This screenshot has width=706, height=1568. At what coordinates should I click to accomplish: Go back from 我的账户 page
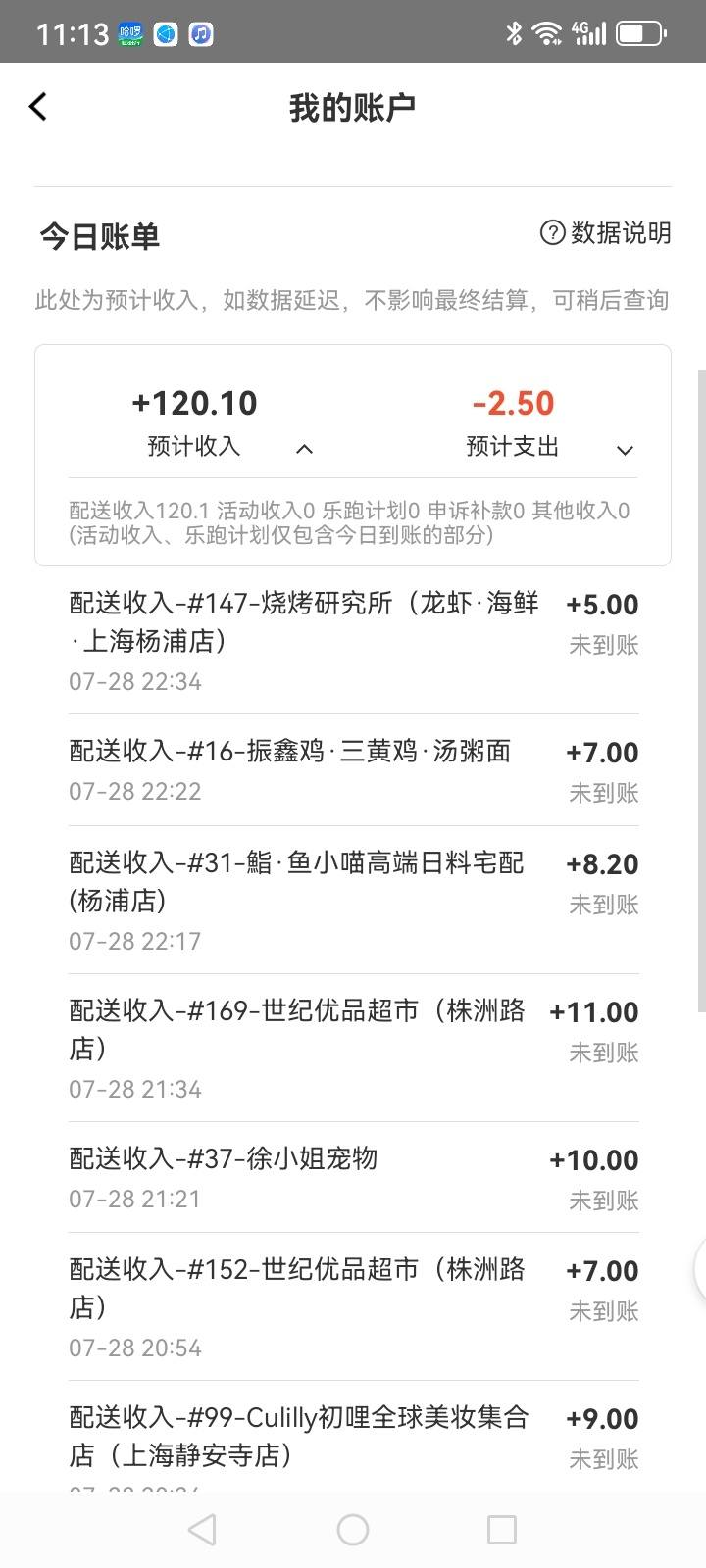pyautogui.click(x=38, y=106)
